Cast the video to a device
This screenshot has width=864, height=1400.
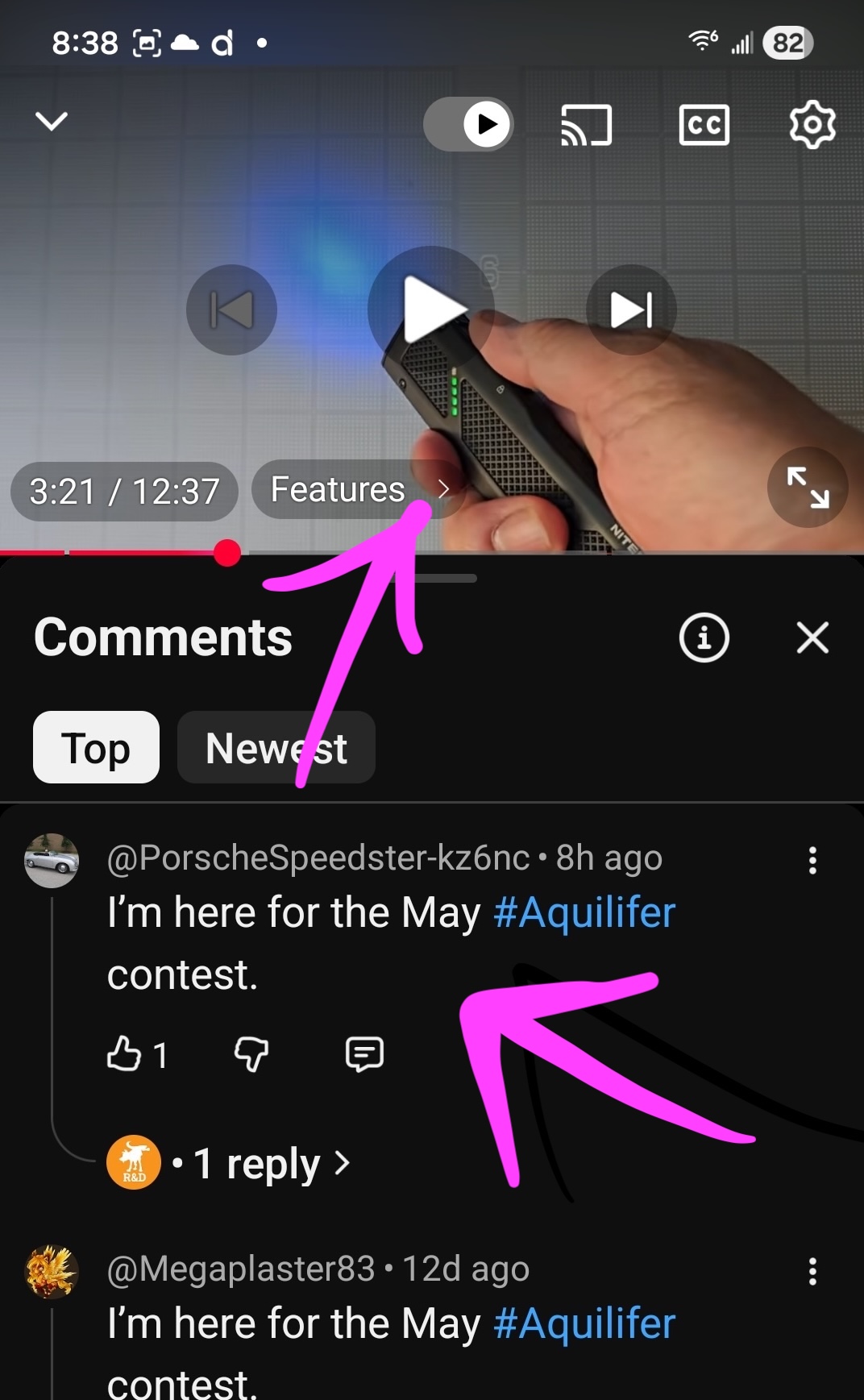tap(586, 126)
